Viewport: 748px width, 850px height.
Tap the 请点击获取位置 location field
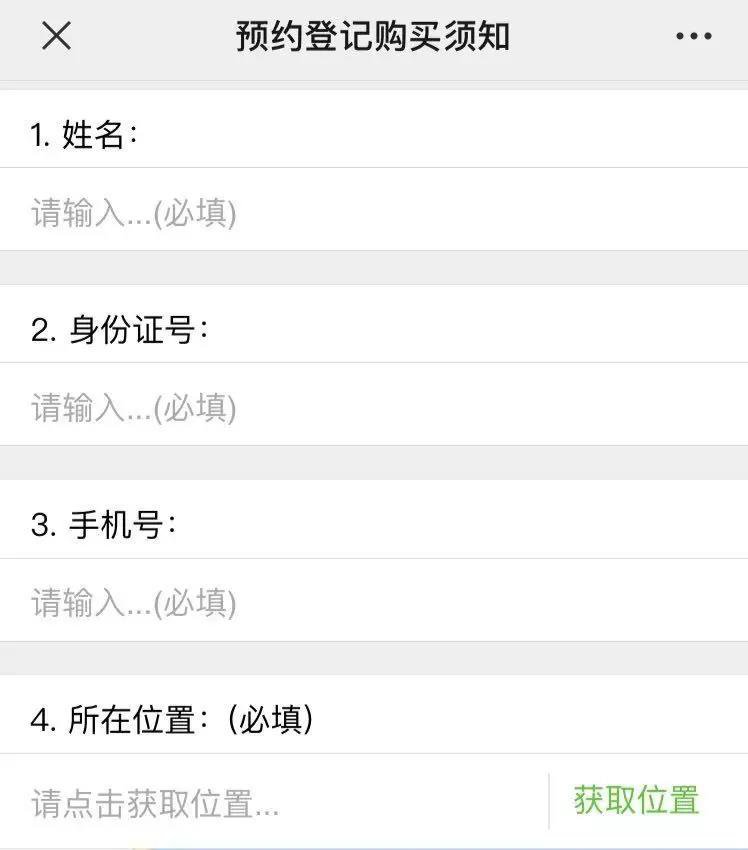tap(270, 802)
